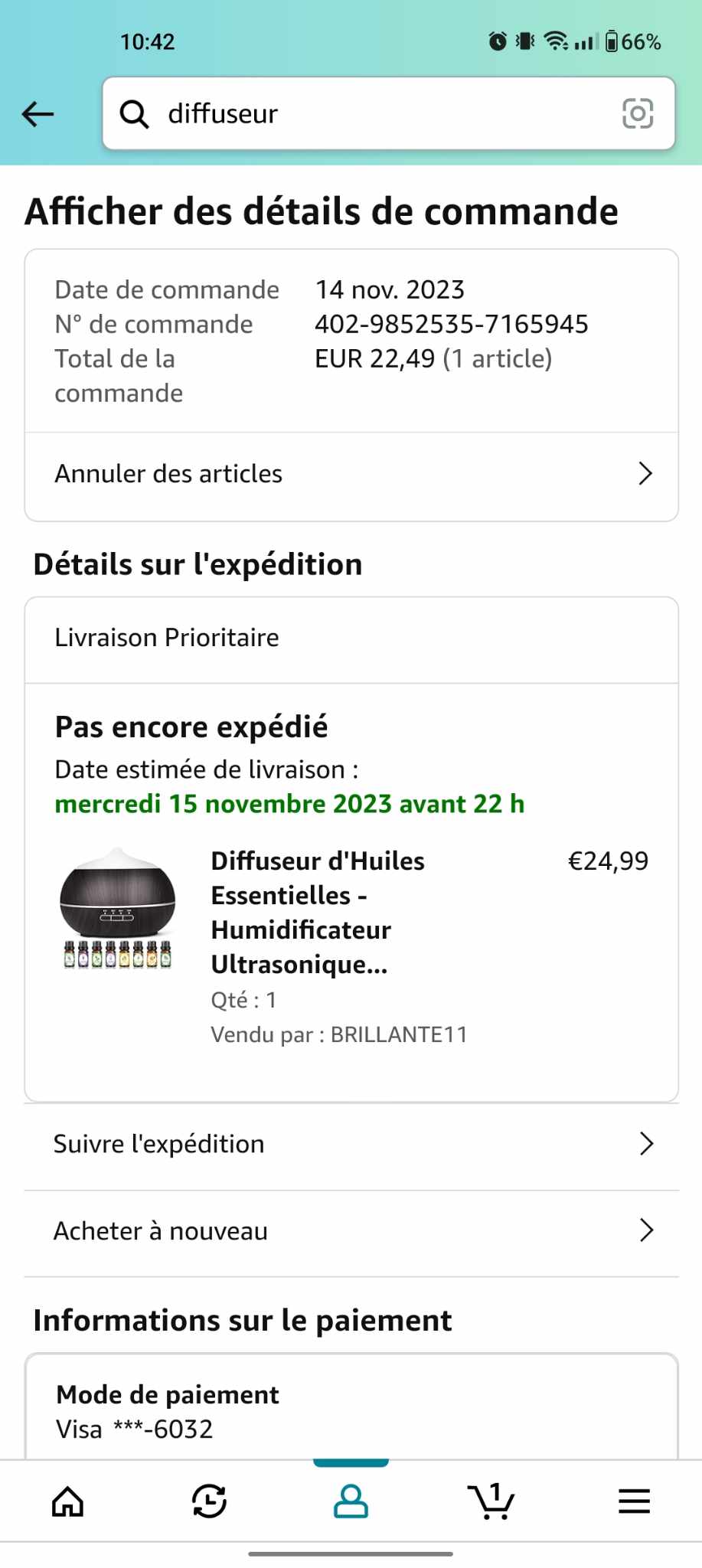
Task: Open Suivre l'expédition
Action: pos(351,1144)
